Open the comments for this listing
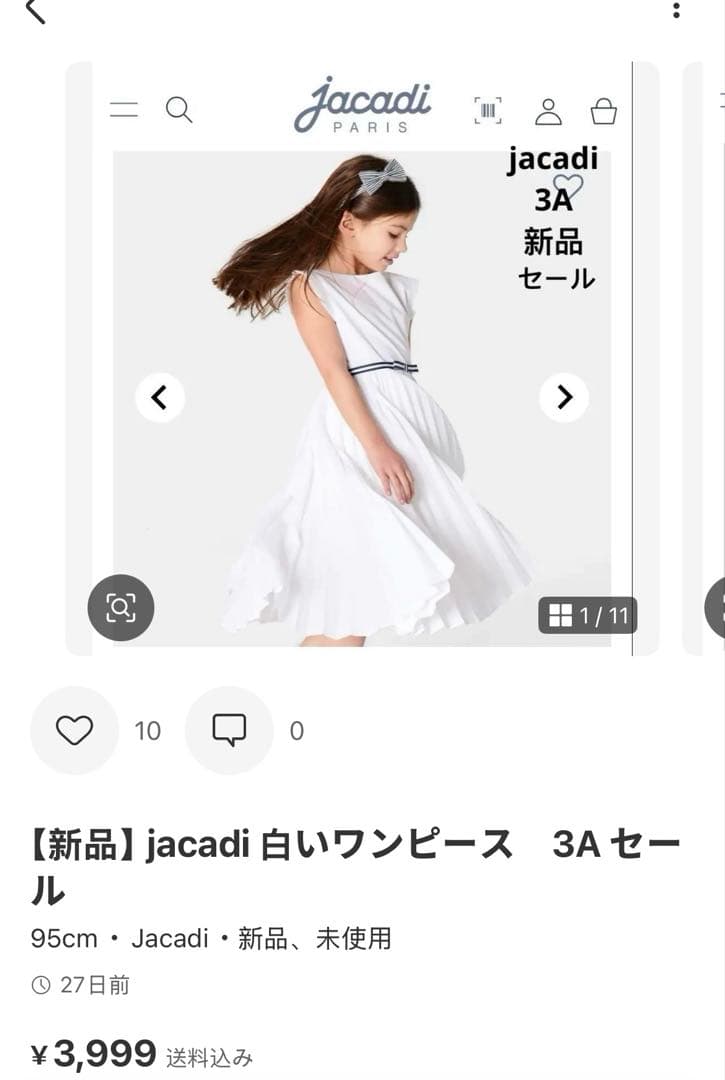This screenshot has width=725, height=1080. point(229,730)
